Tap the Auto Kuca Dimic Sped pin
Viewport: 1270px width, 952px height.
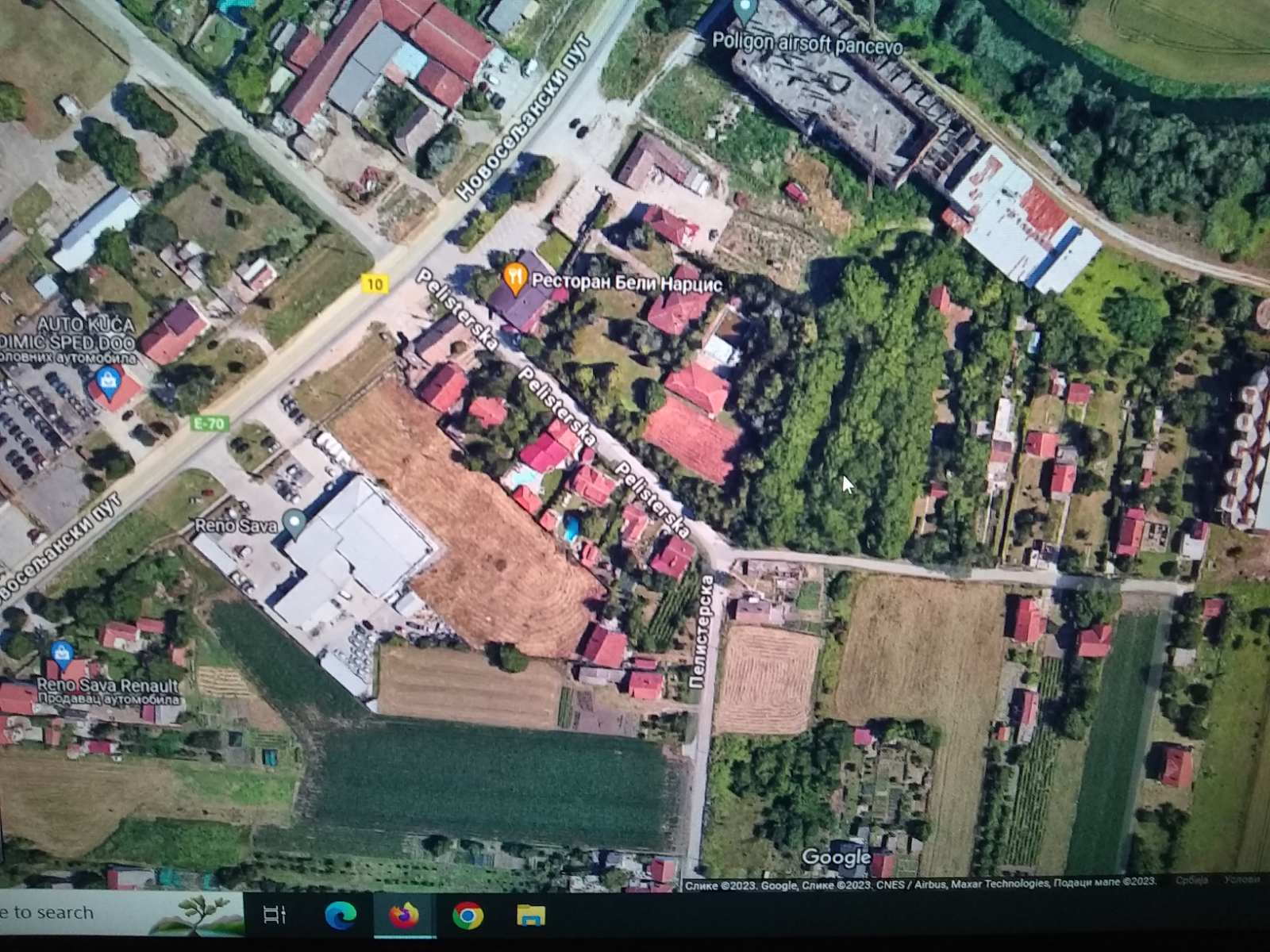pyautogui.click(x=109, y=382)
